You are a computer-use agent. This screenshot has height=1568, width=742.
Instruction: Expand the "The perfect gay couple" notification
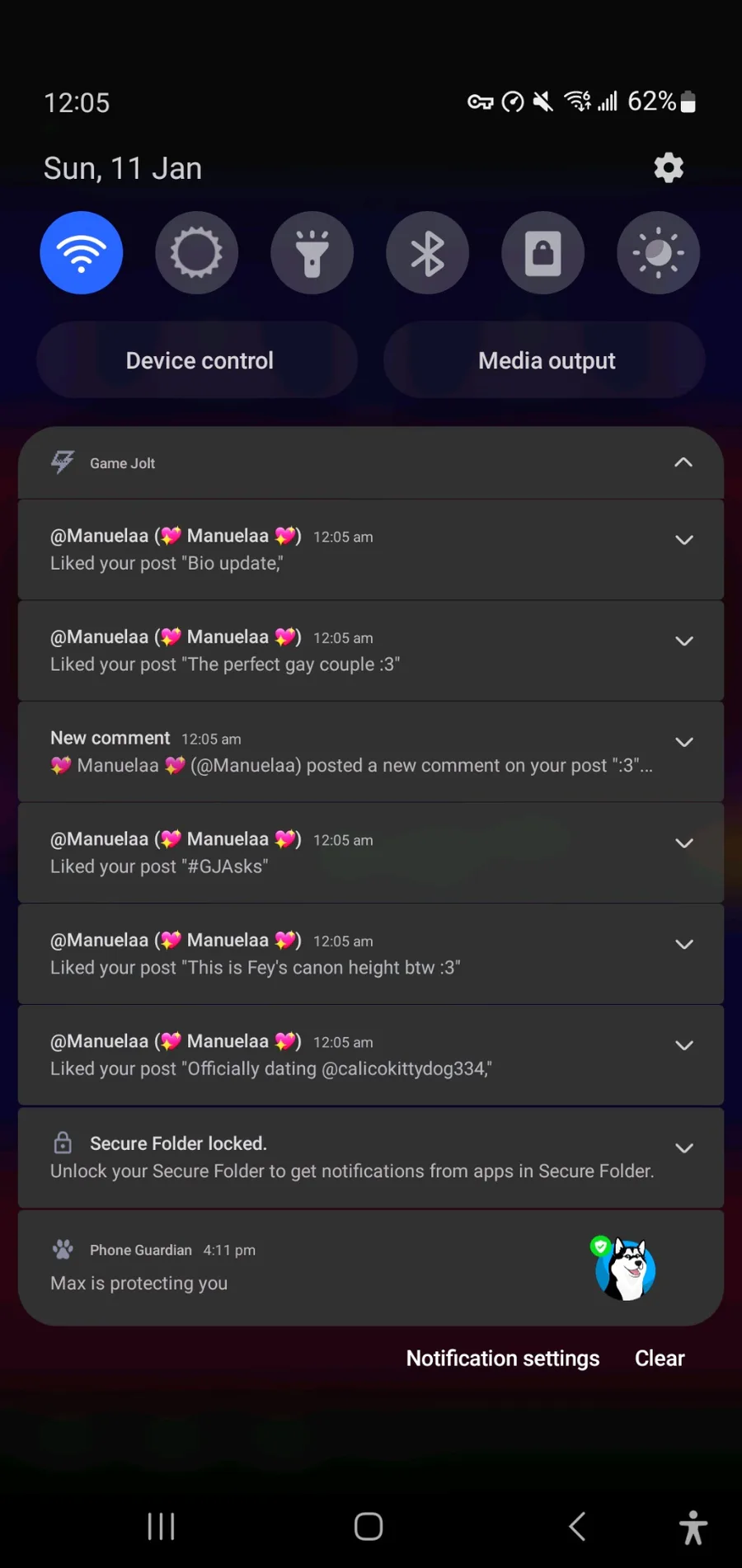click(684, 641)
